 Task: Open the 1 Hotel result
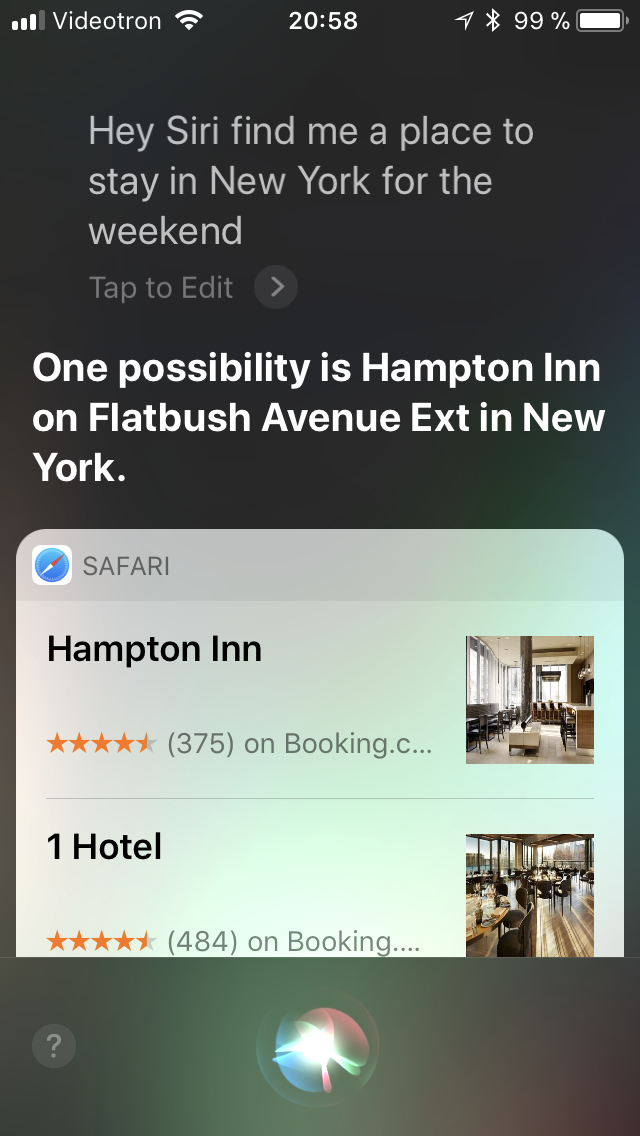click(320, 878)
